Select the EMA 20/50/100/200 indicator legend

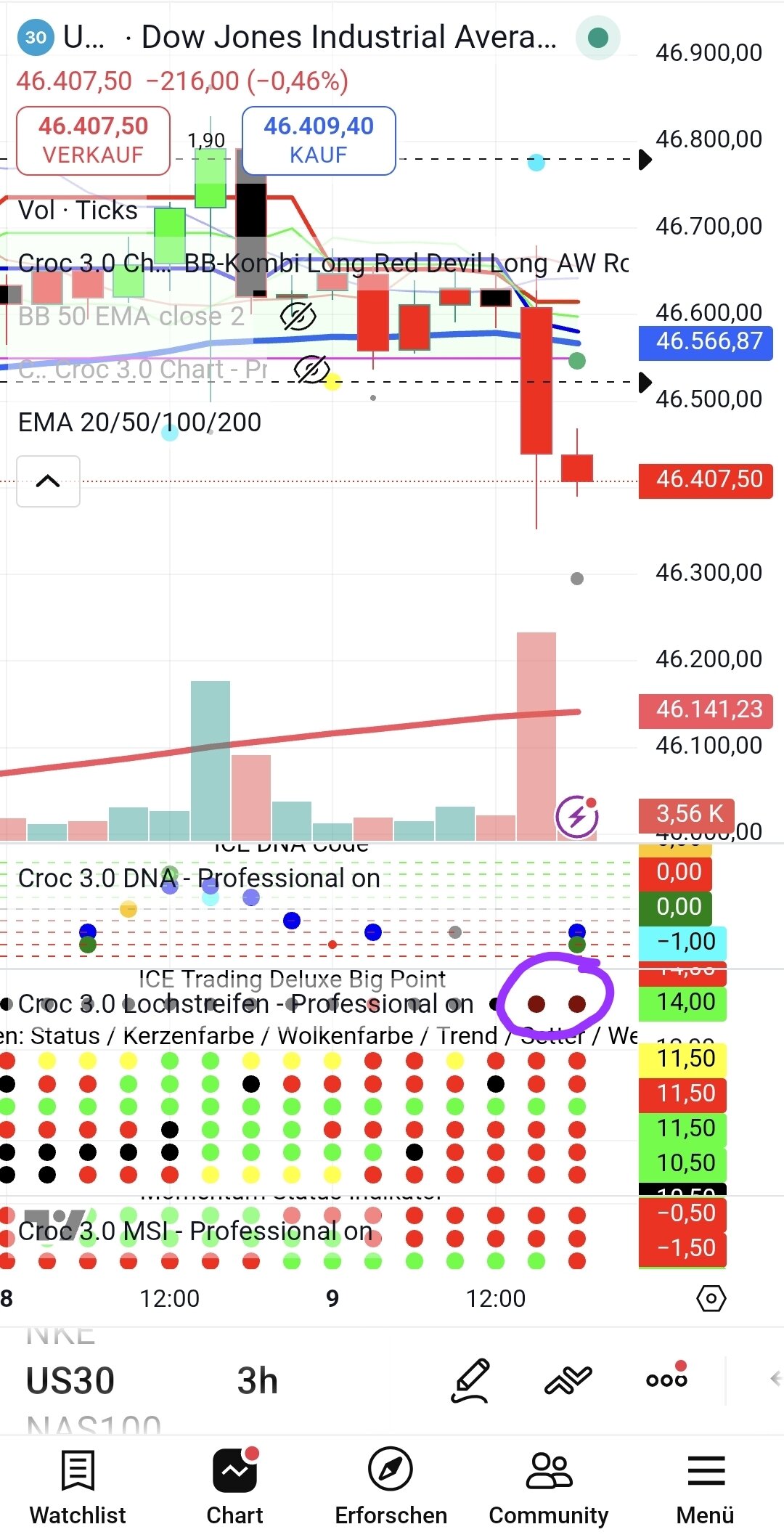[x=139, y=422]
